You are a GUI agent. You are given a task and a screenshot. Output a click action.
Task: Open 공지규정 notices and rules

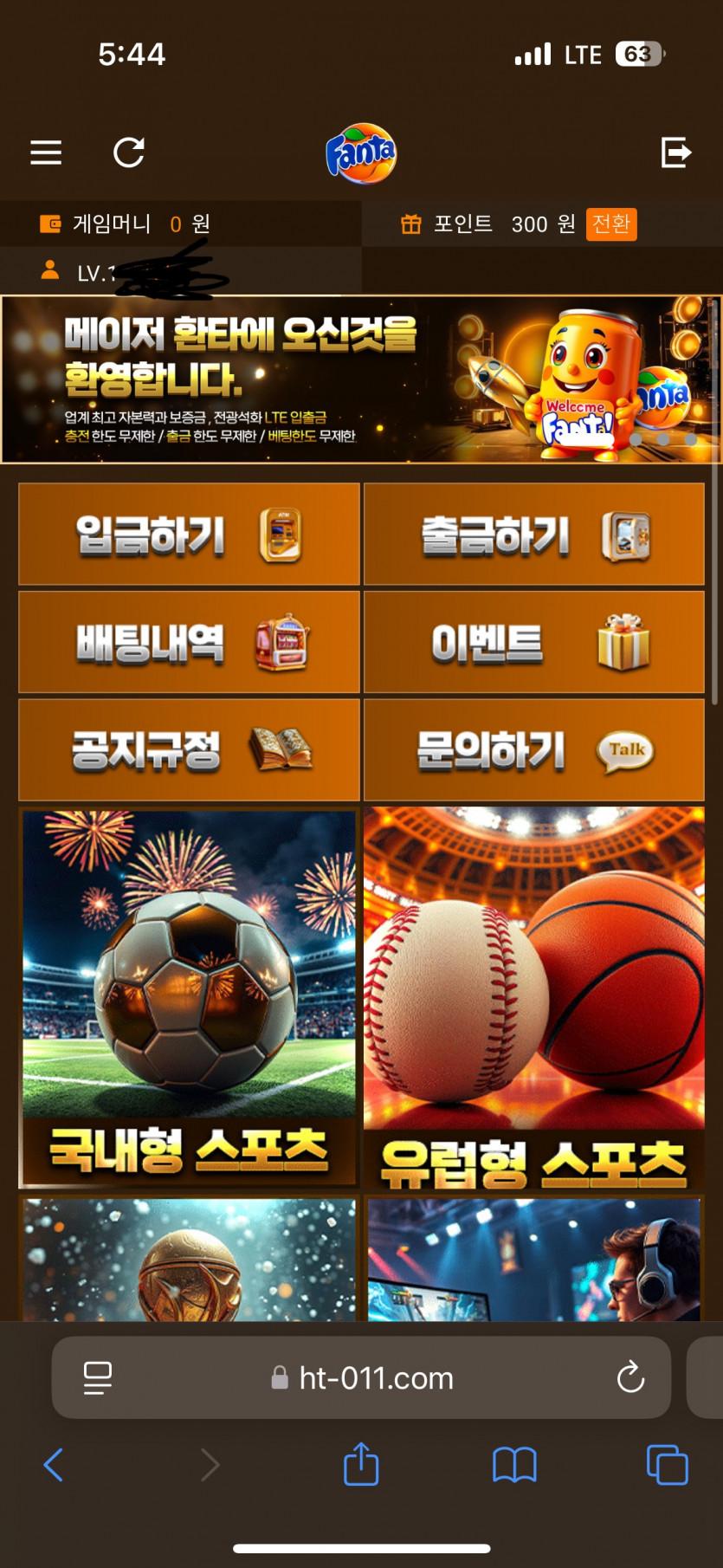click(189, 749)
